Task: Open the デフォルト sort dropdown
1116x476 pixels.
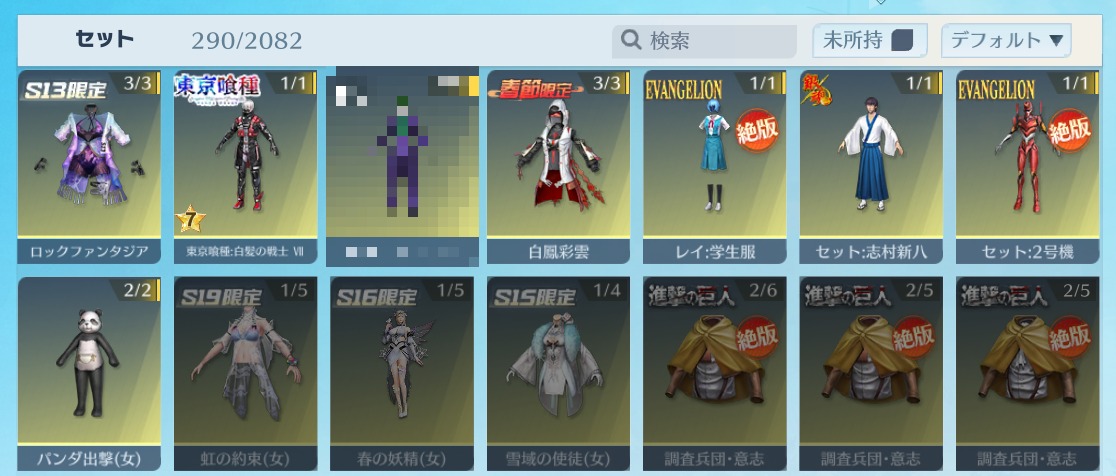Action: click(x=1006, y=41)
